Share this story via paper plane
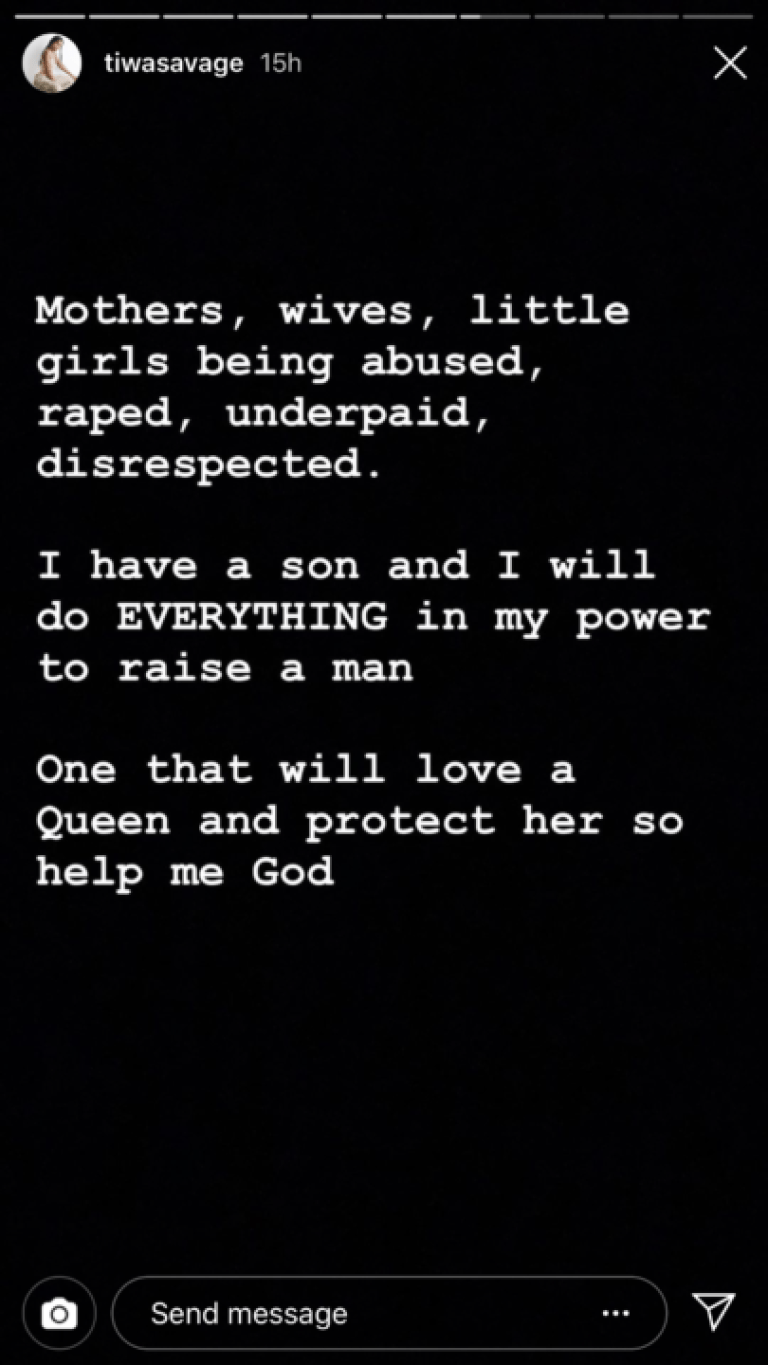This screenshot has width=768, height=1365. tap(714, 1312)
